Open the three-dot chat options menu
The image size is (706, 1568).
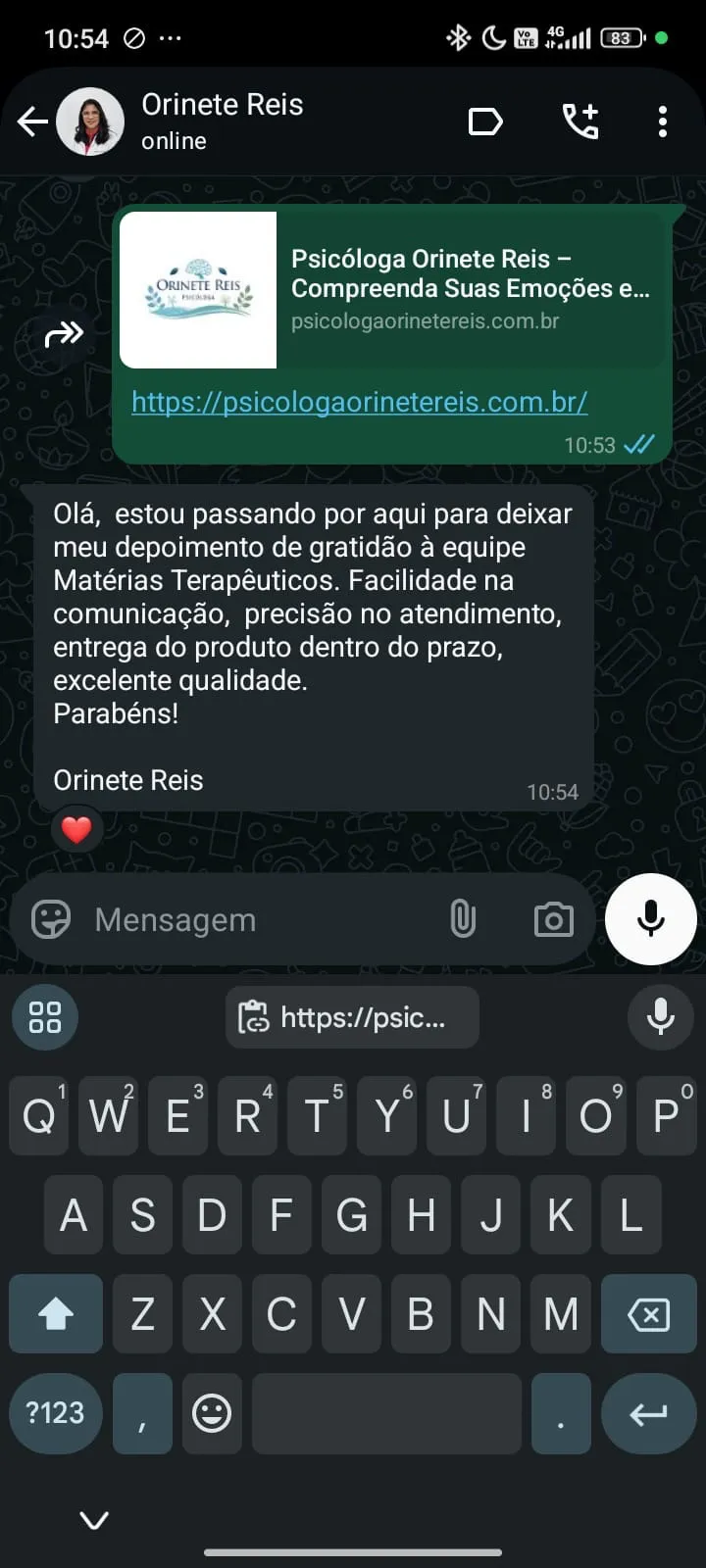(x=663, y=120)
